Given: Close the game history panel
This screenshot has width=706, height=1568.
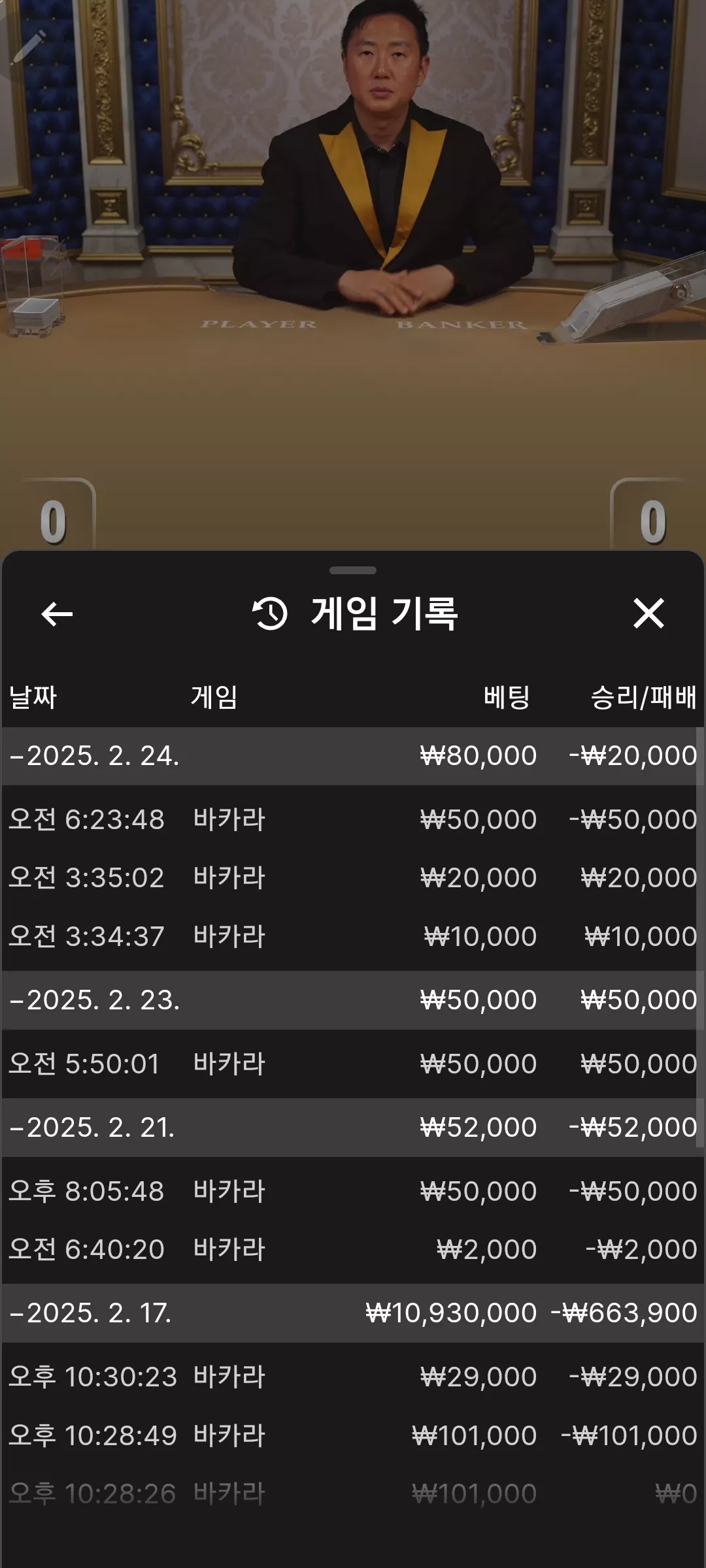Looking at the screenshot, I should (x=648, y=613).
